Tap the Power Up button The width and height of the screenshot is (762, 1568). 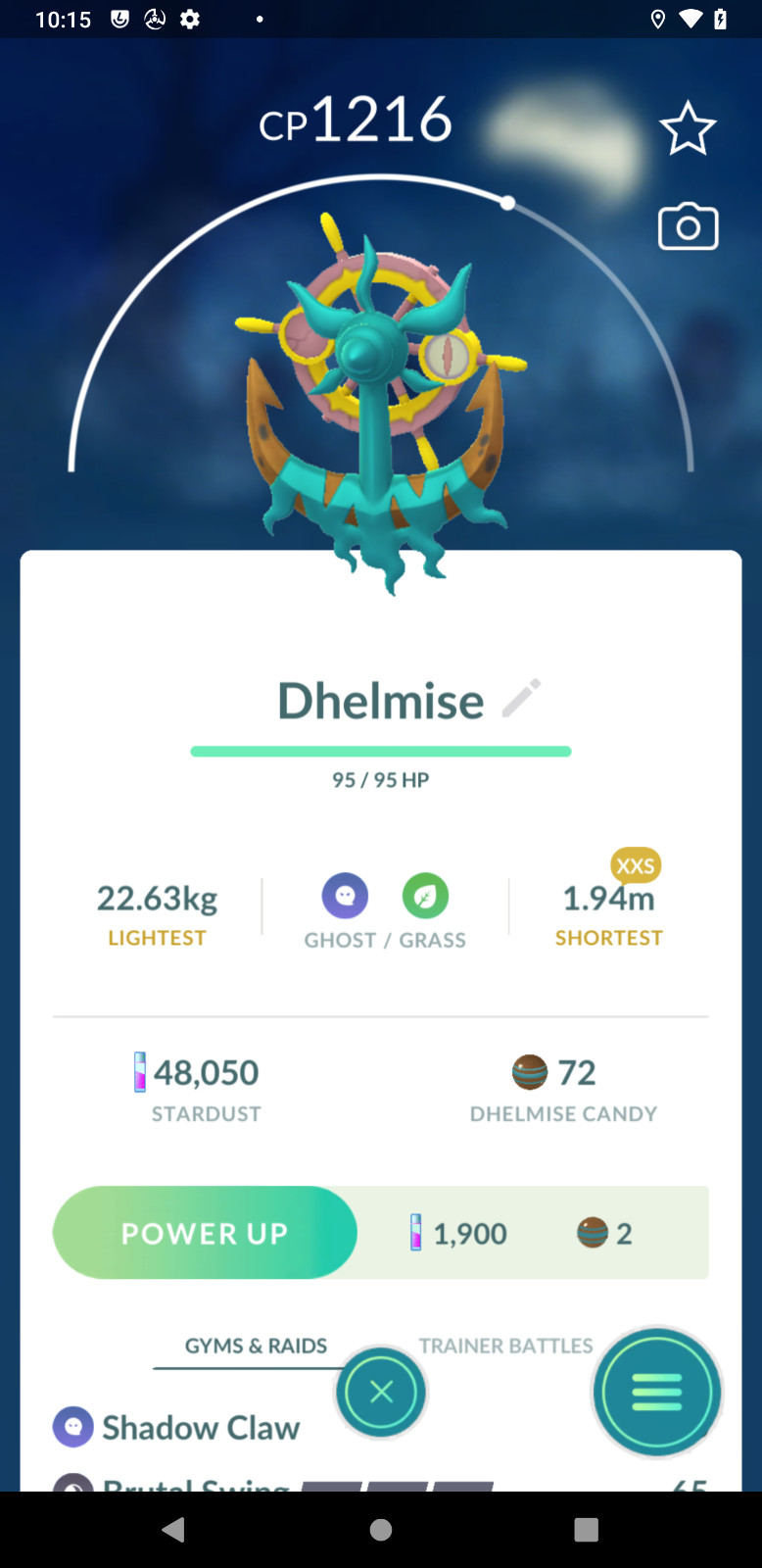(x=205, y=1233)
